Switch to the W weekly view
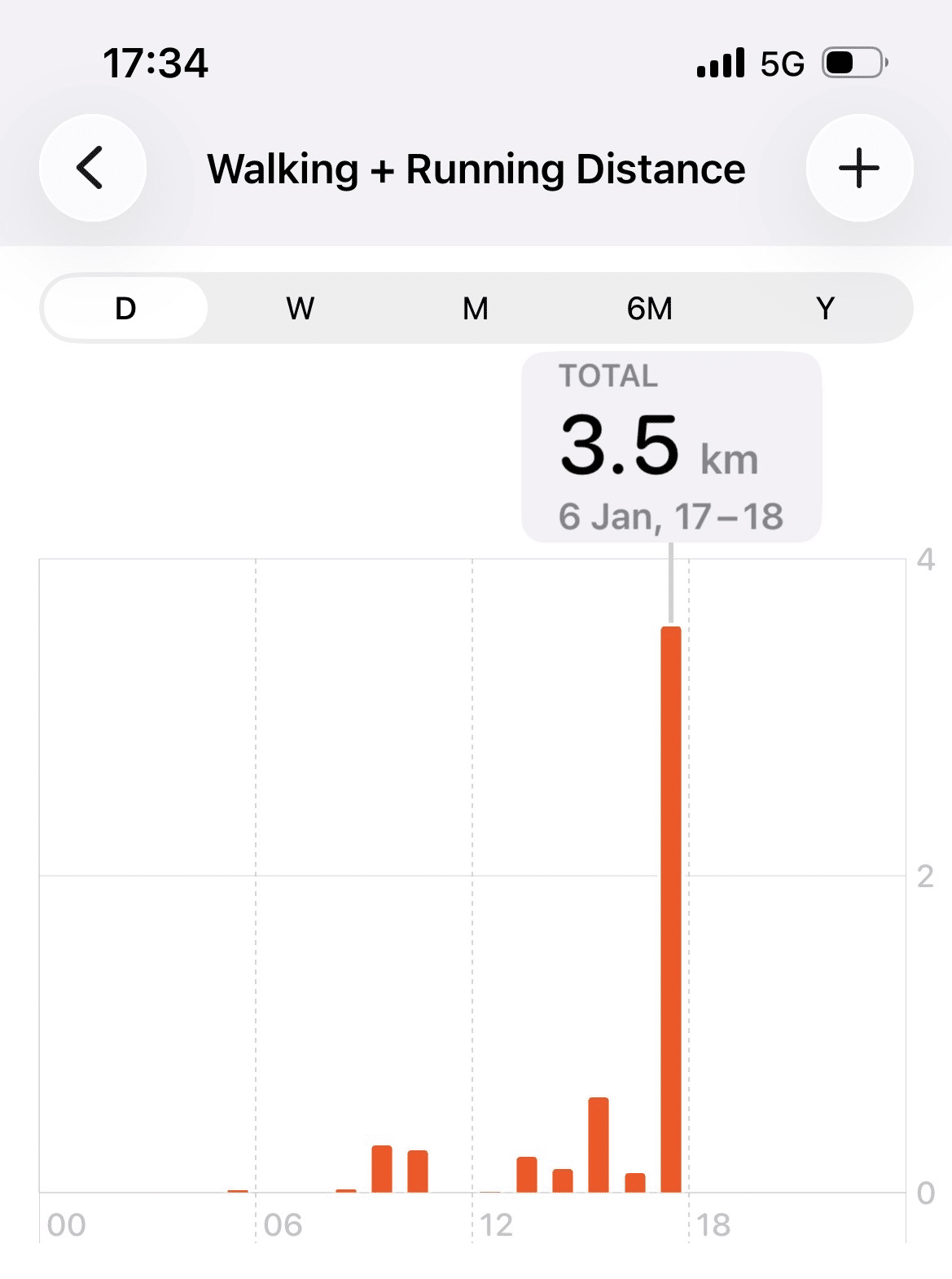 [x=300, y=309]
